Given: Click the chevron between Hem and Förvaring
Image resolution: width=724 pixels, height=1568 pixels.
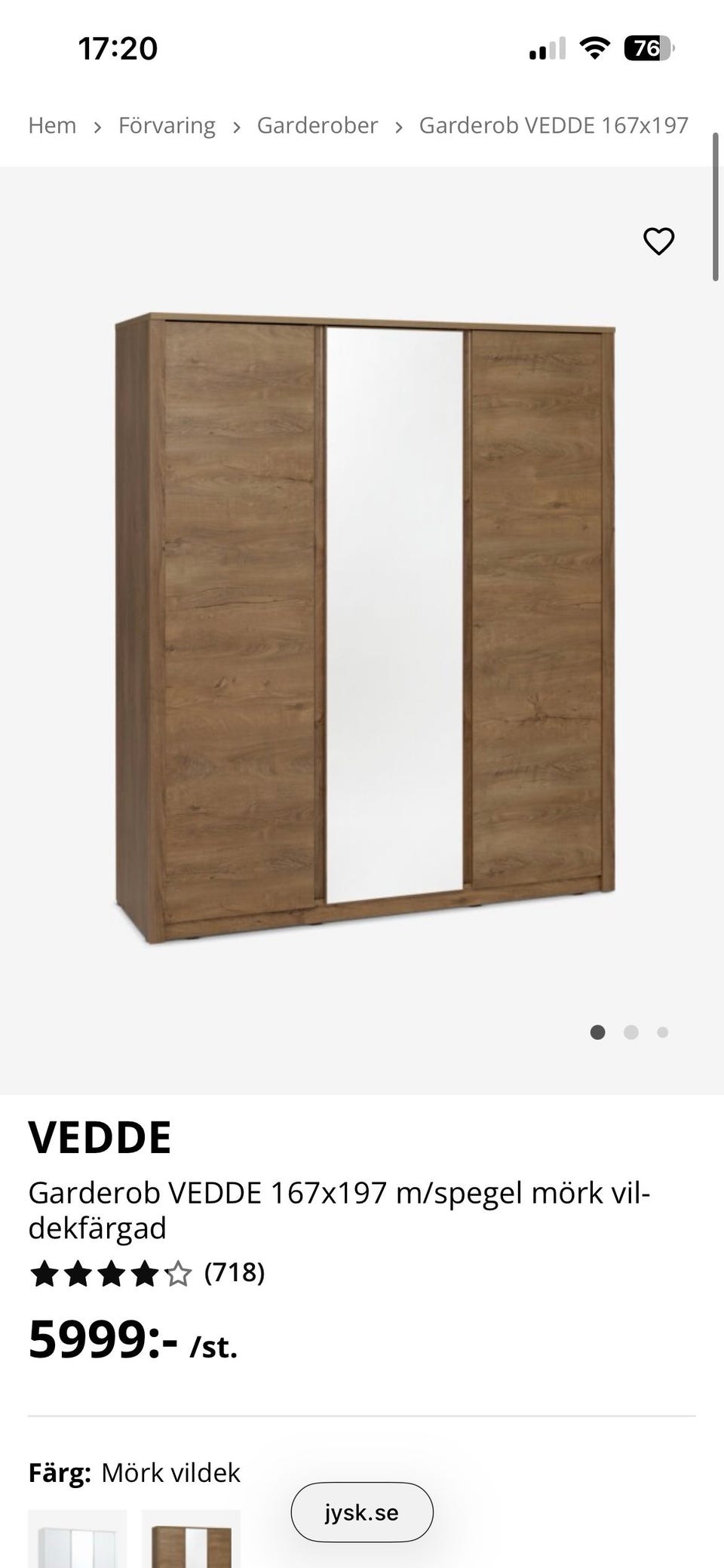Looking at the screenshot, I should point(97,125).
